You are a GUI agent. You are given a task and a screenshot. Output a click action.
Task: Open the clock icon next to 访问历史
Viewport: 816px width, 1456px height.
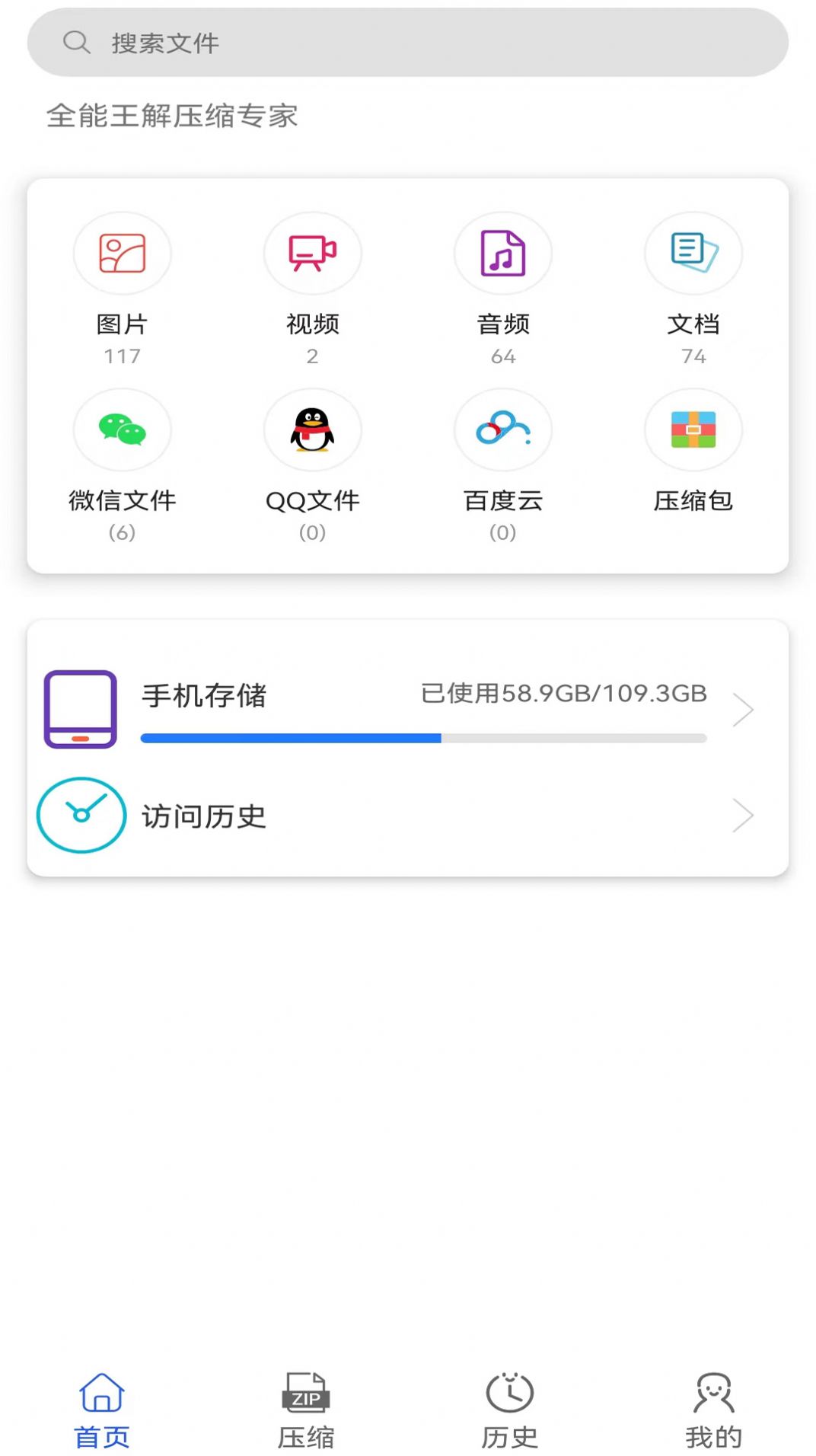coord(81,814)
